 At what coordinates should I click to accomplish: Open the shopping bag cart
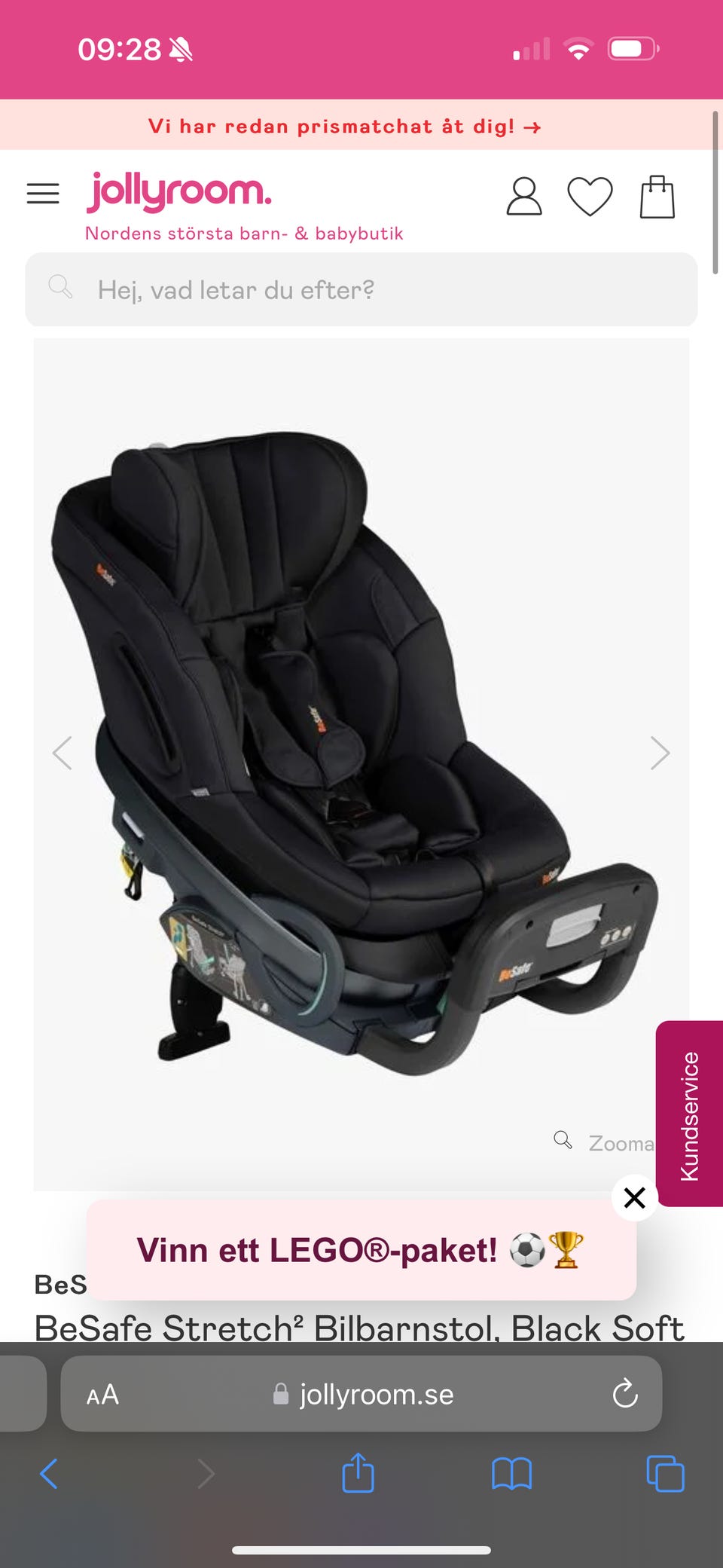[657, 197]
